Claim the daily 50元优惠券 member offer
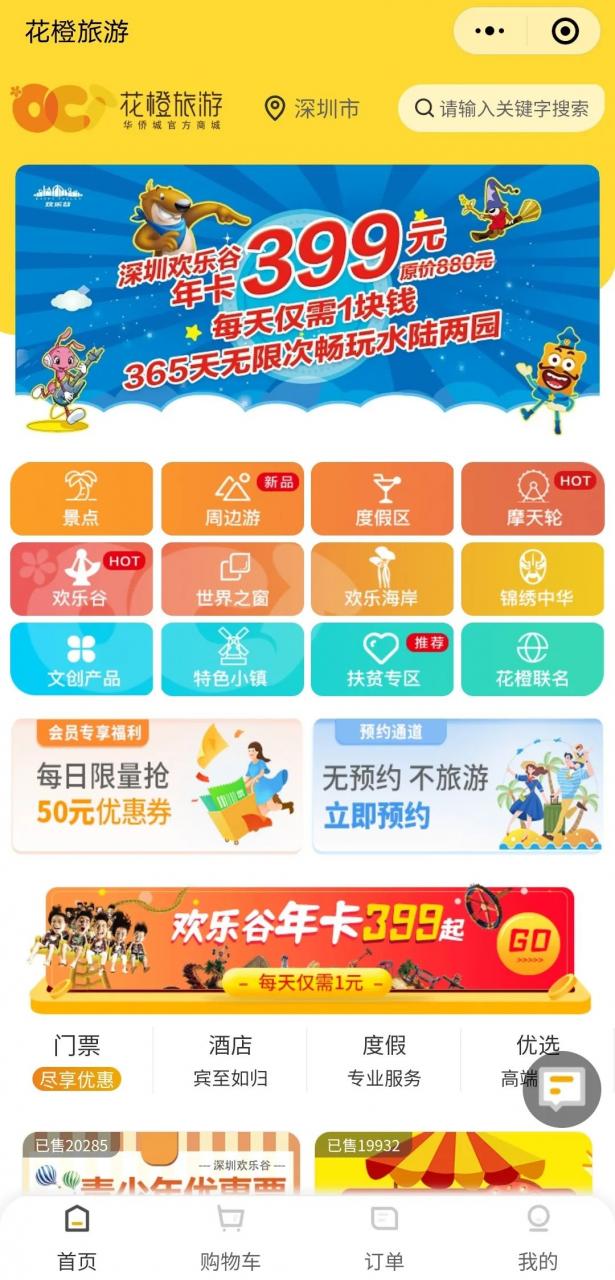 pyautogui.click(x=157, y=786)
